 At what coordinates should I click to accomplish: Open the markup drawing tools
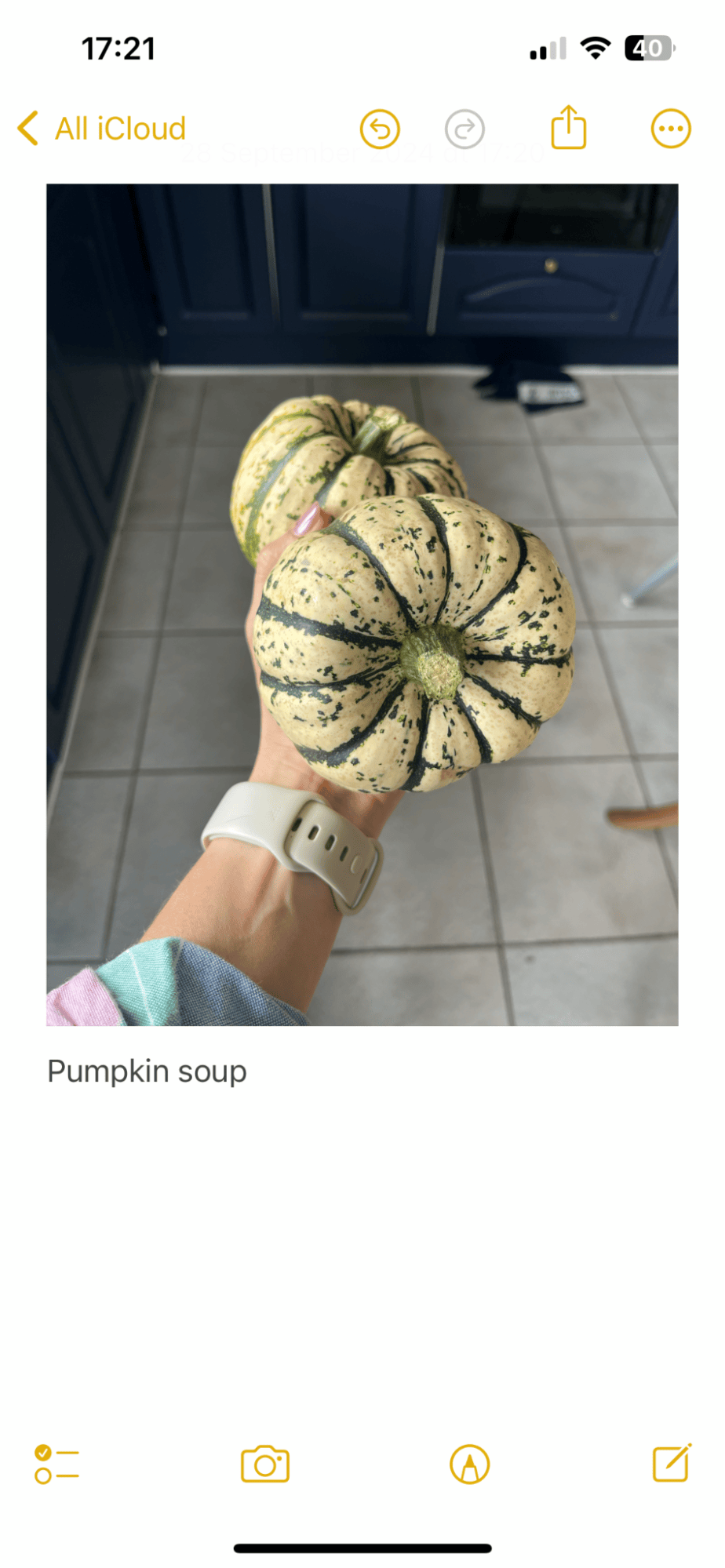coord(469,1464)
